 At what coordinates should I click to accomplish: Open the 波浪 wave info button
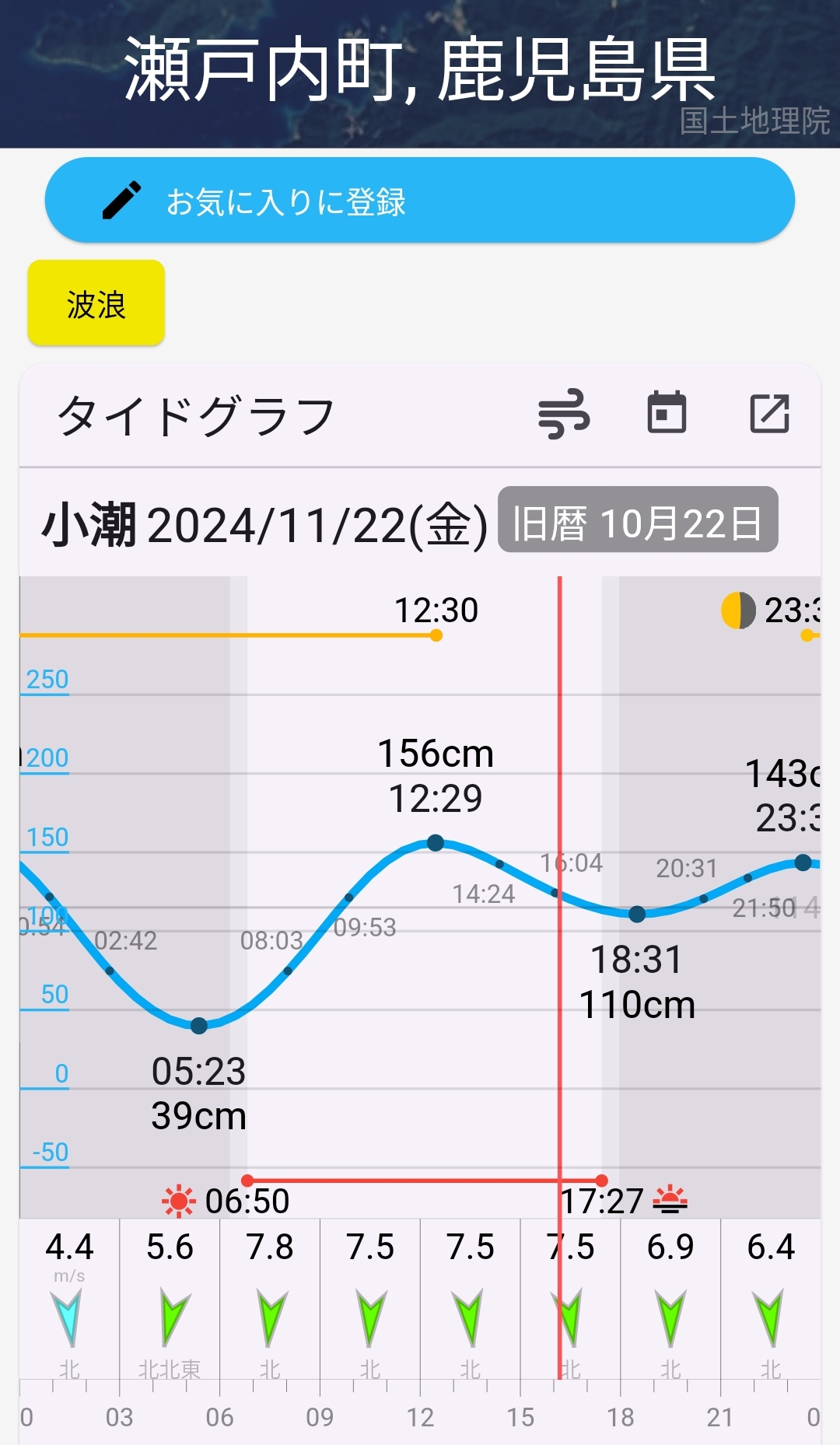pos(96,303)
